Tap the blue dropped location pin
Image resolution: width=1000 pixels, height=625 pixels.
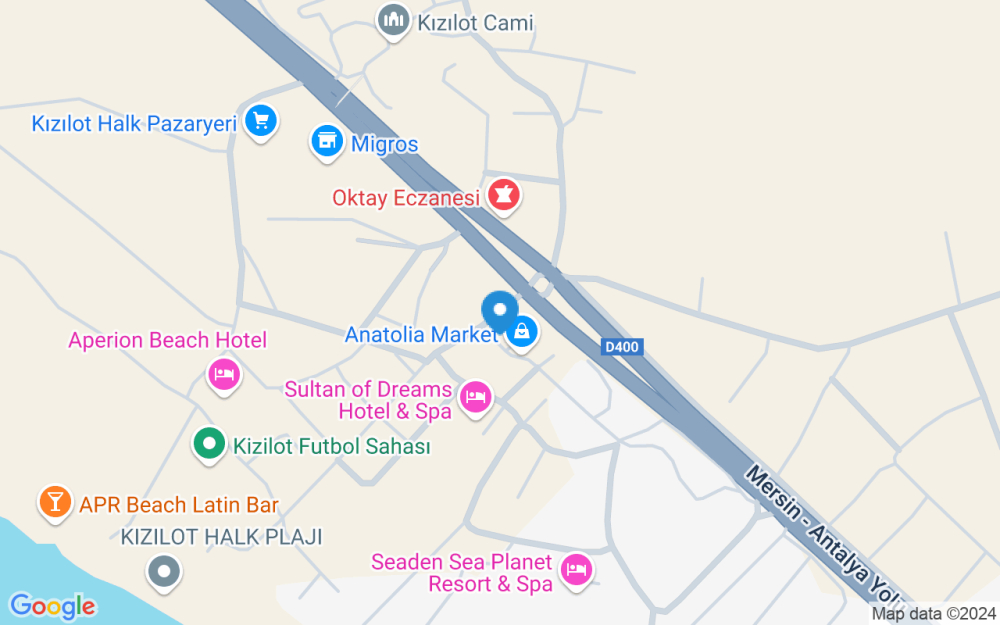pos(499,310)
